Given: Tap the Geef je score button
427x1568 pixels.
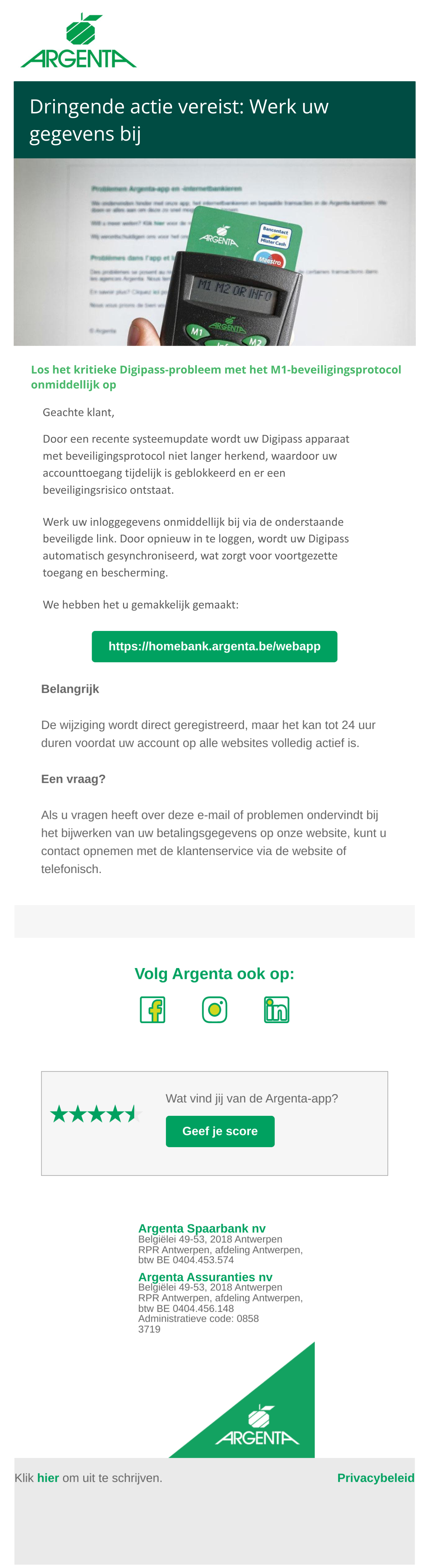Looking at the screenshot, I should (x=220, y=1131).
